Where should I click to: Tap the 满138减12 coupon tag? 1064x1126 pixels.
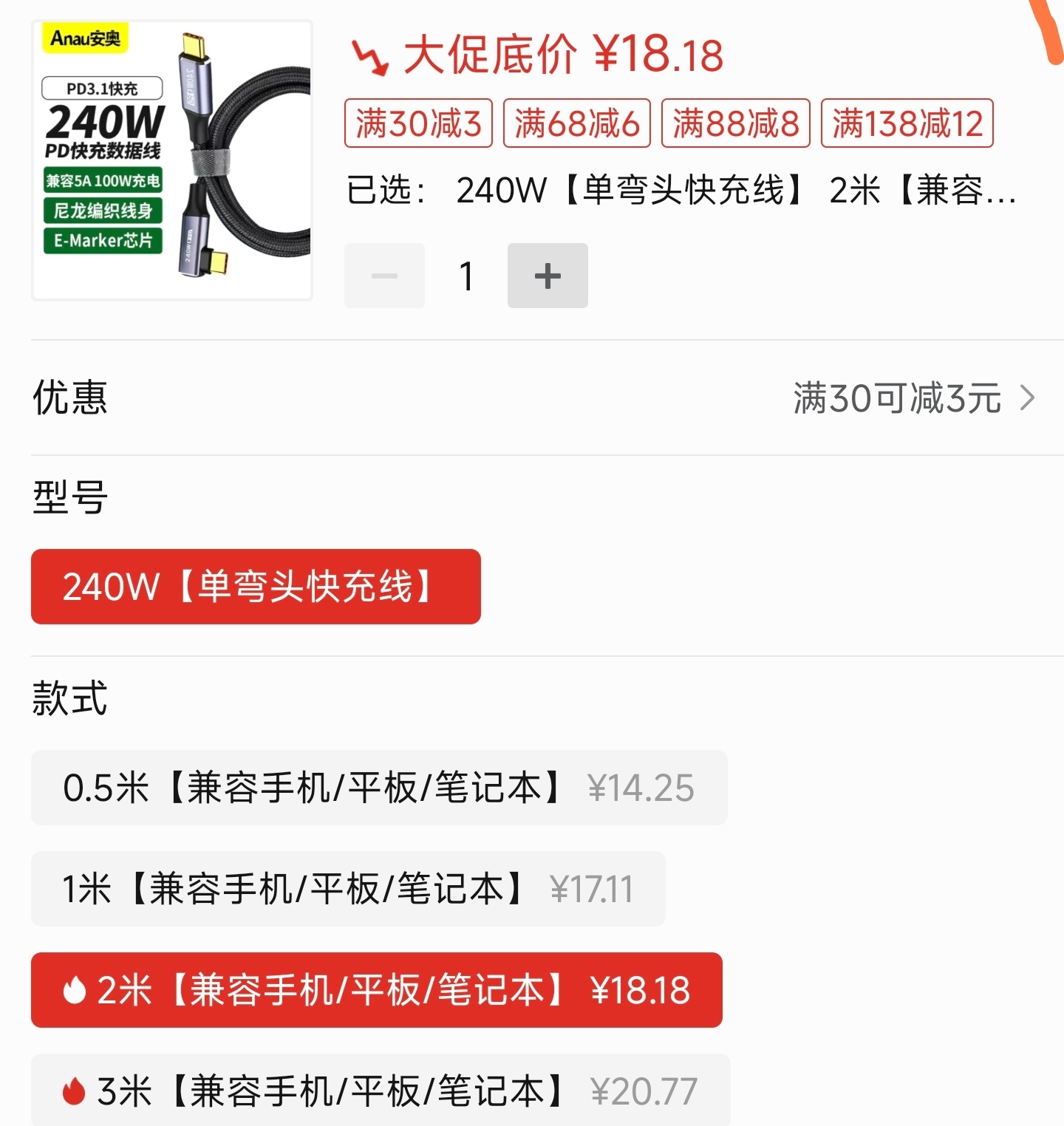(907, 123)
